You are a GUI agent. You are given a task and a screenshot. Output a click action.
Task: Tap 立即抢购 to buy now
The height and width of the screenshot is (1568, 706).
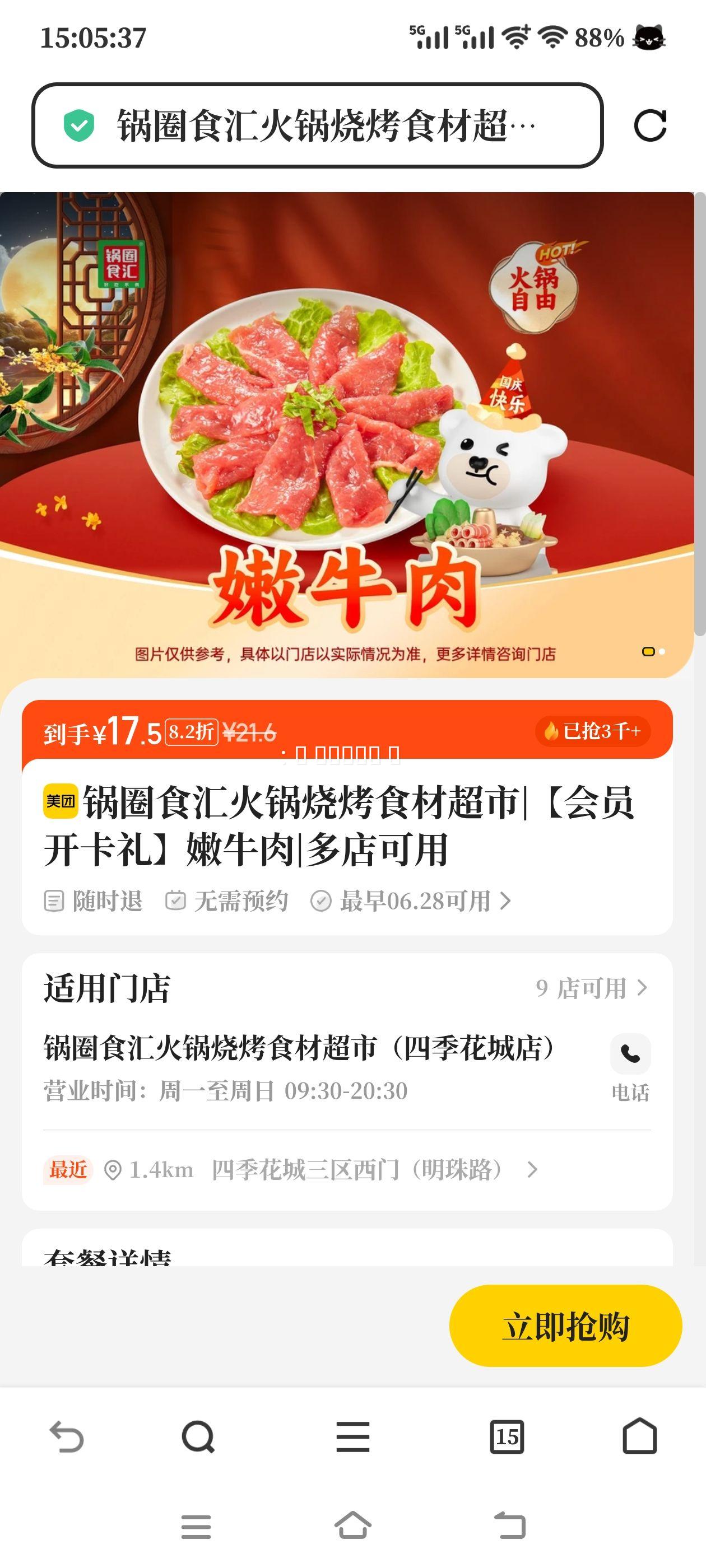click(x=565, y=1326)
